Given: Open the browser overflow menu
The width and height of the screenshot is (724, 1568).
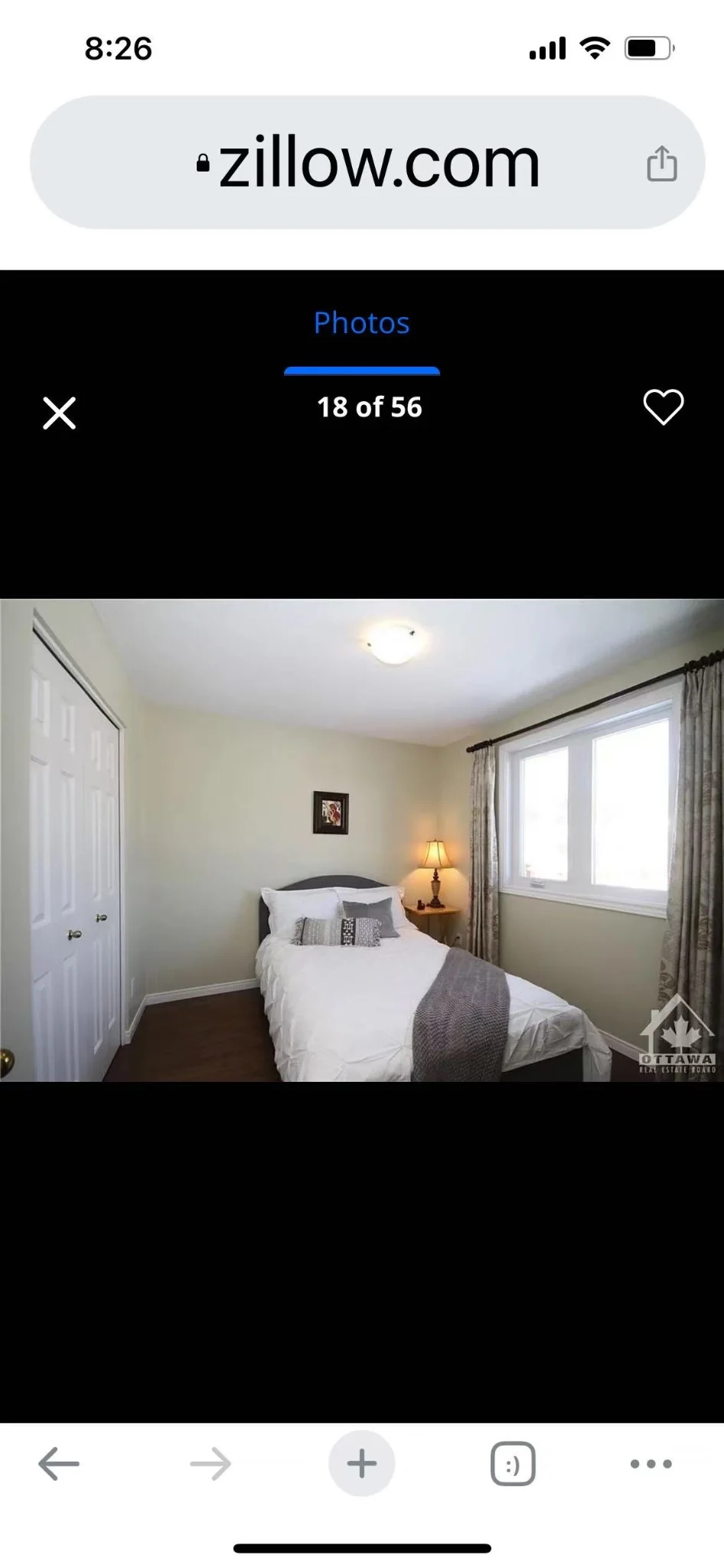Looking at the screenshot, I should pos(651,1464).
